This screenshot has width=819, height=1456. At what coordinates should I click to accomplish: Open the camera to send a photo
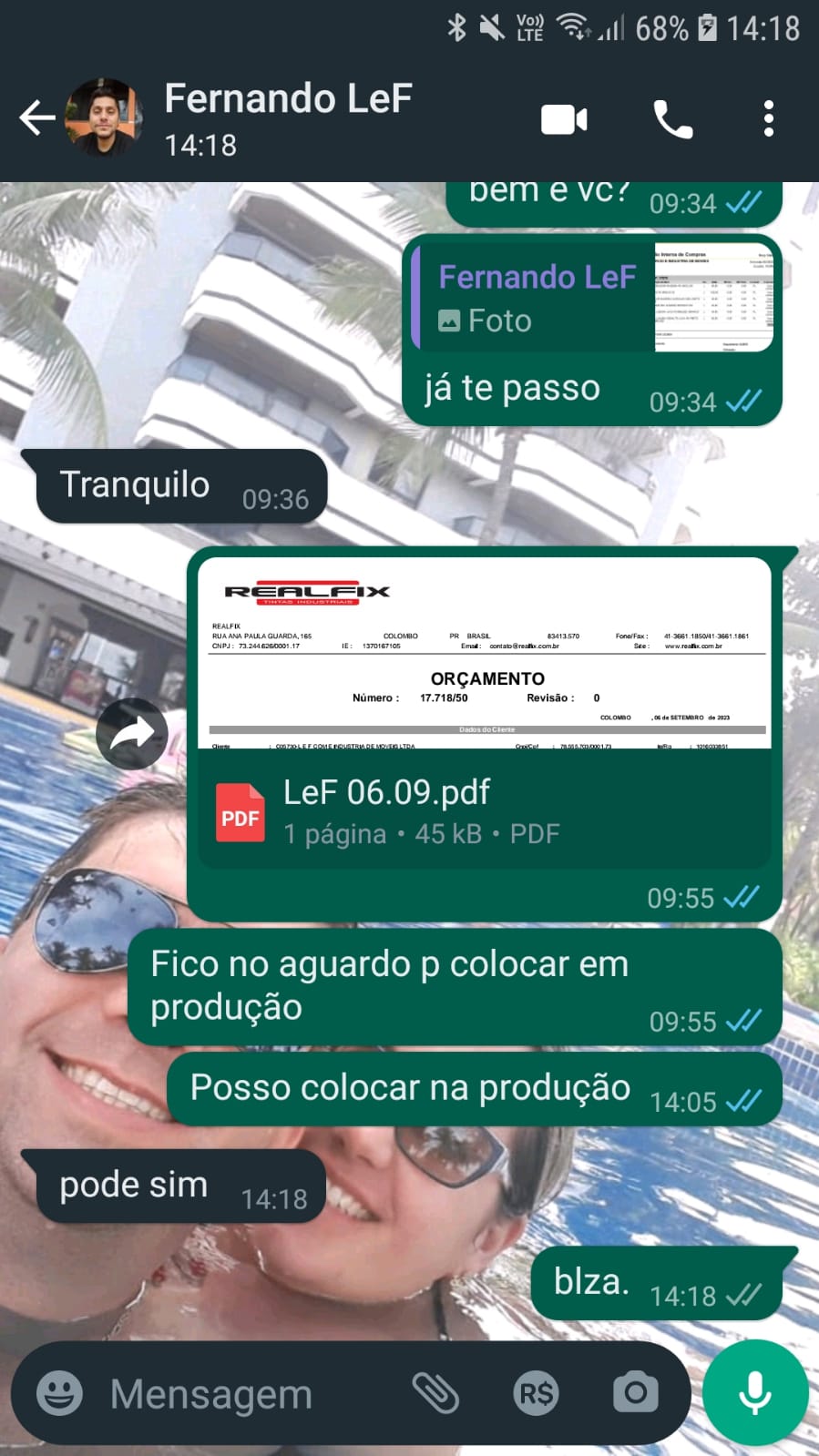coord(635,1393)
